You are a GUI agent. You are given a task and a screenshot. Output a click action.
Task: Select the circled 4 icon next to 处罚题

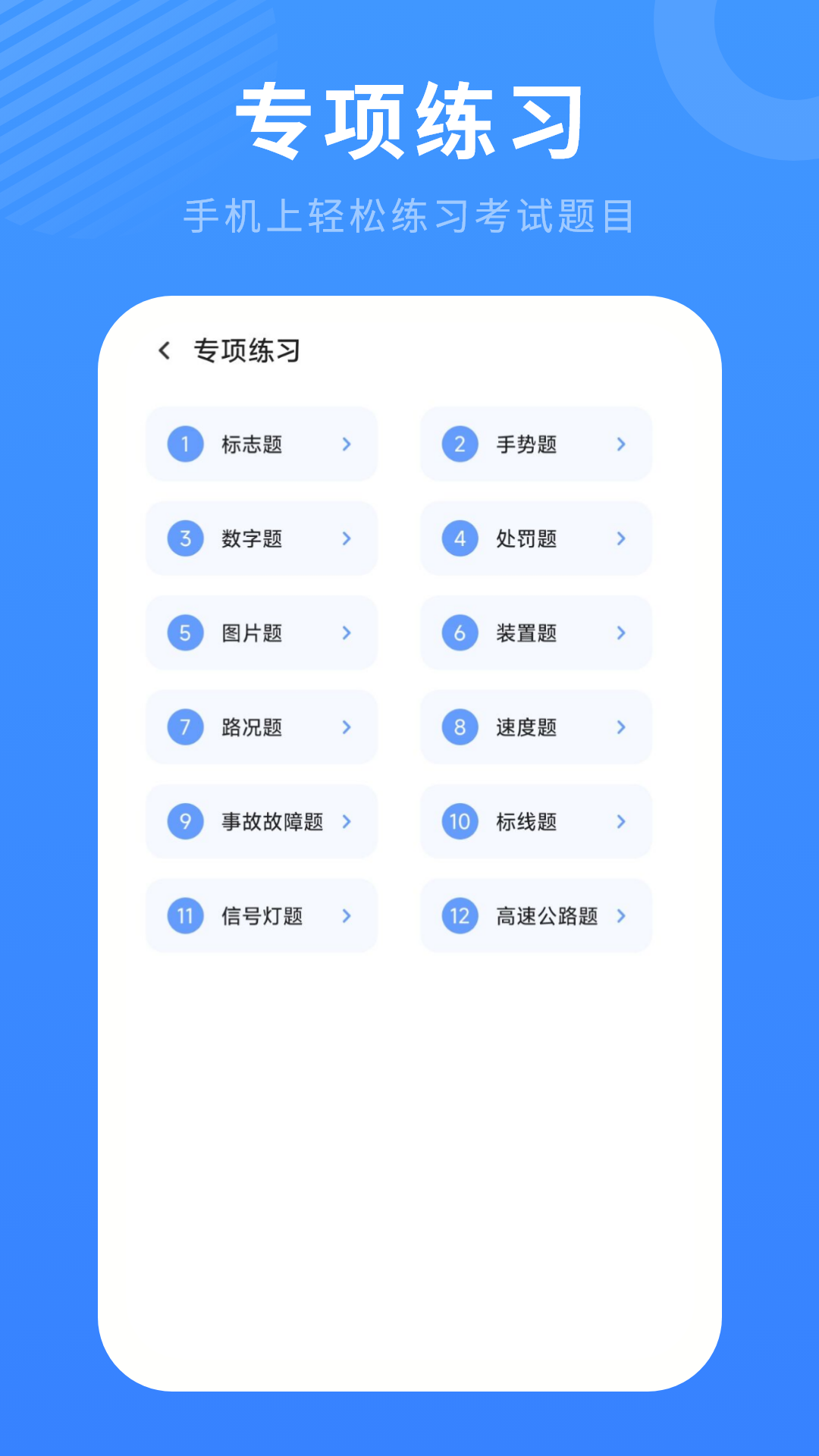point(458,539)
